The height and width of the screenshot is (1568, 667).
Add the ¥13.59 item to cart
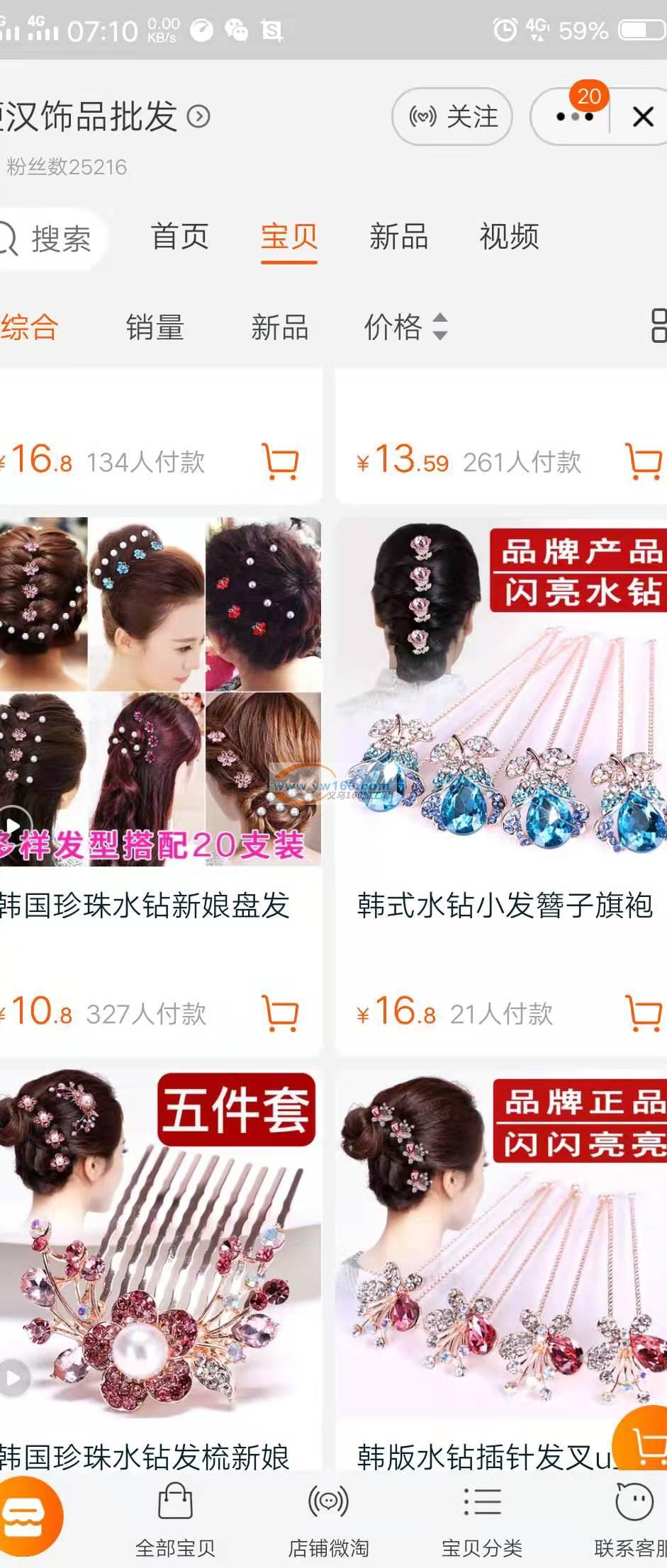point(644,461)
